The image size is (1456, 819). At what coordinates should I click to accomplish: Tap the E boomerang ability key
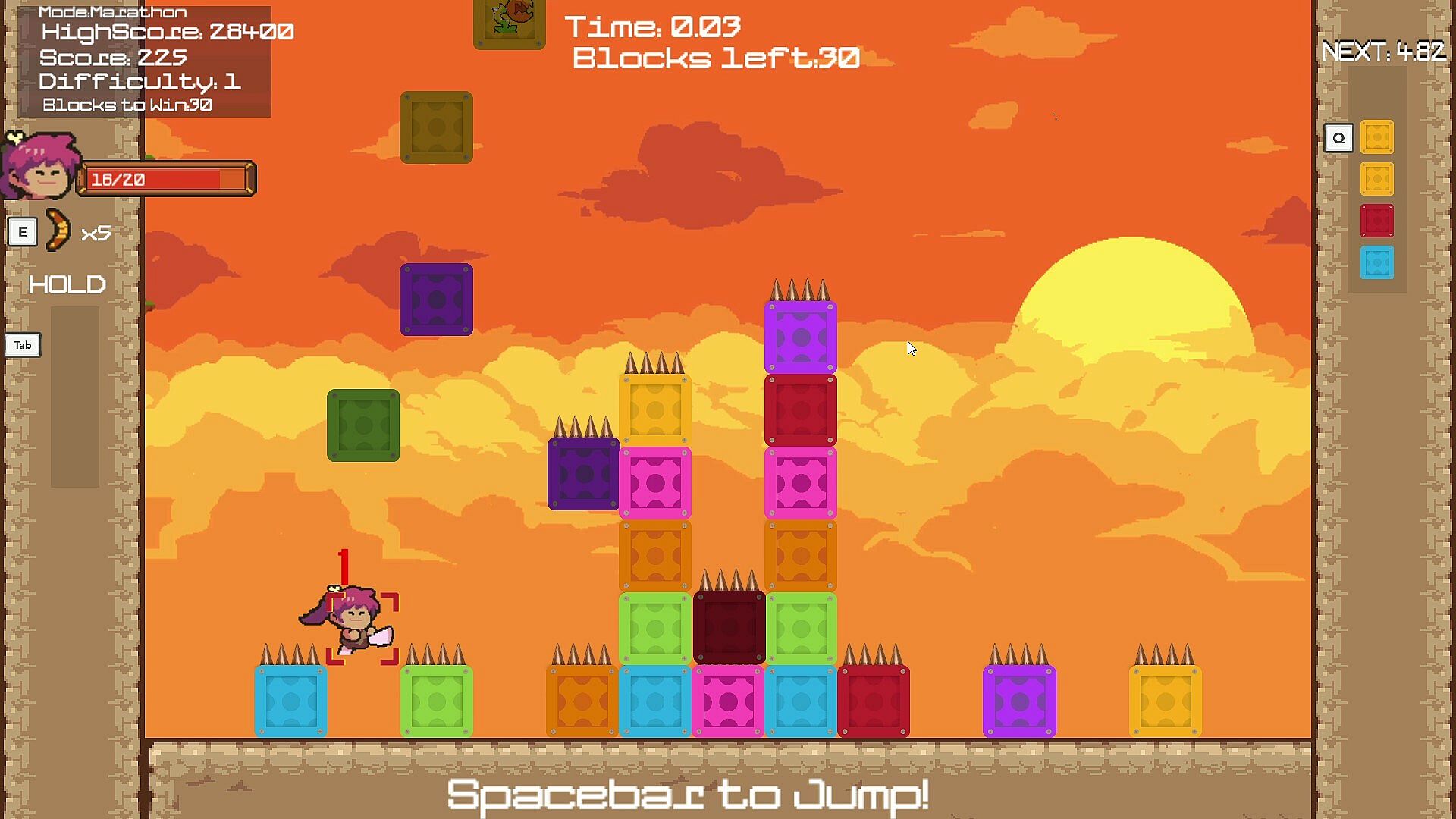click(x=23, y=232)
